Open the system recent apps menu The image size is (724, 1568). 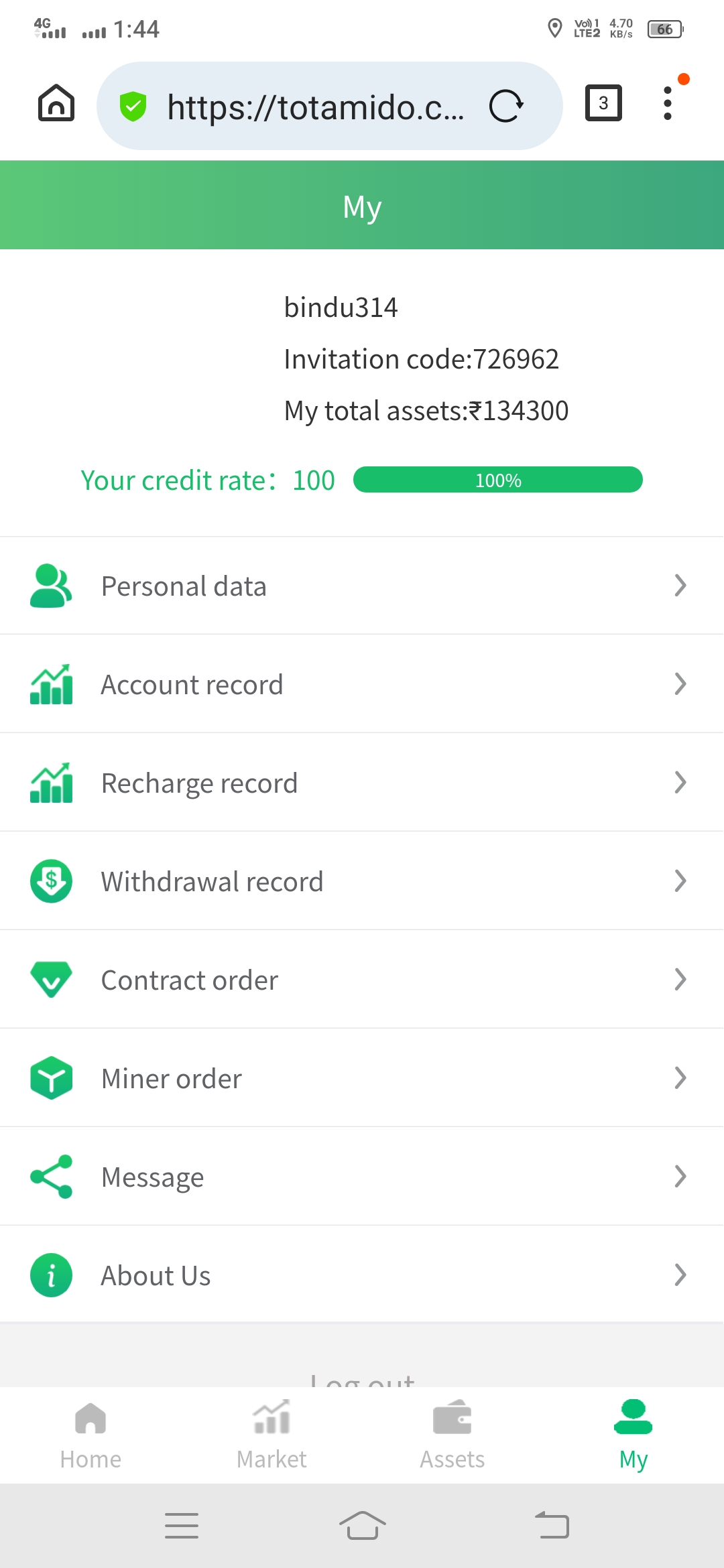click(182, 1526)
